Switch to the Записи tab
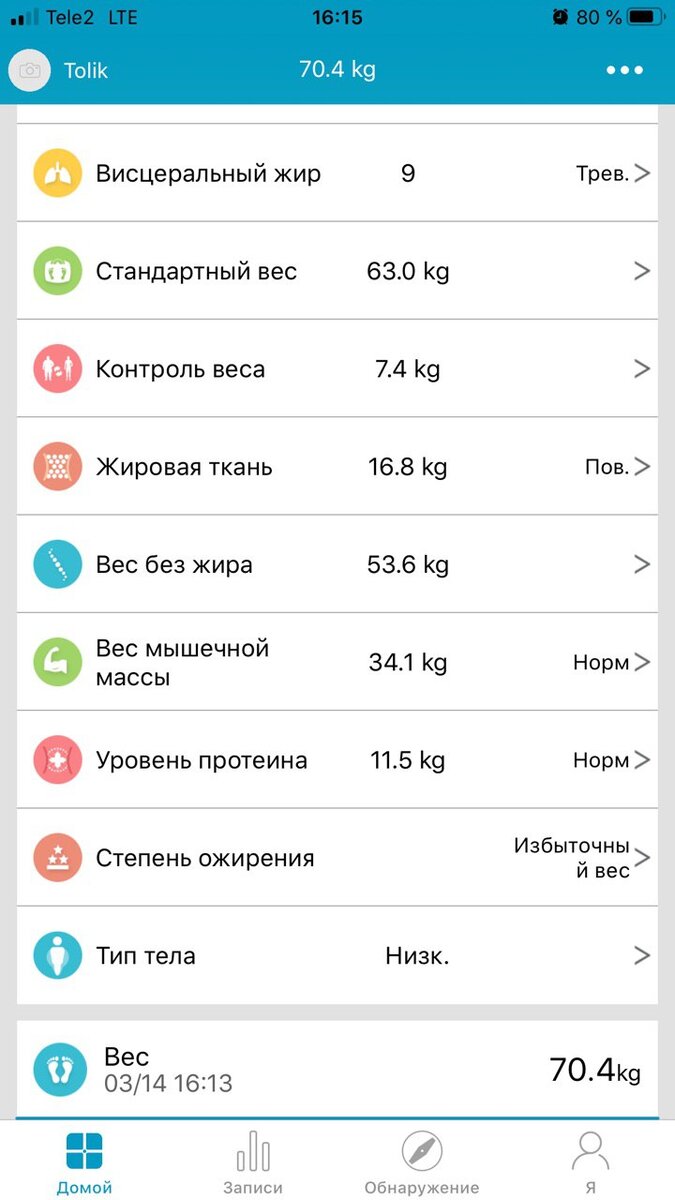 (x=253, y=1162)
